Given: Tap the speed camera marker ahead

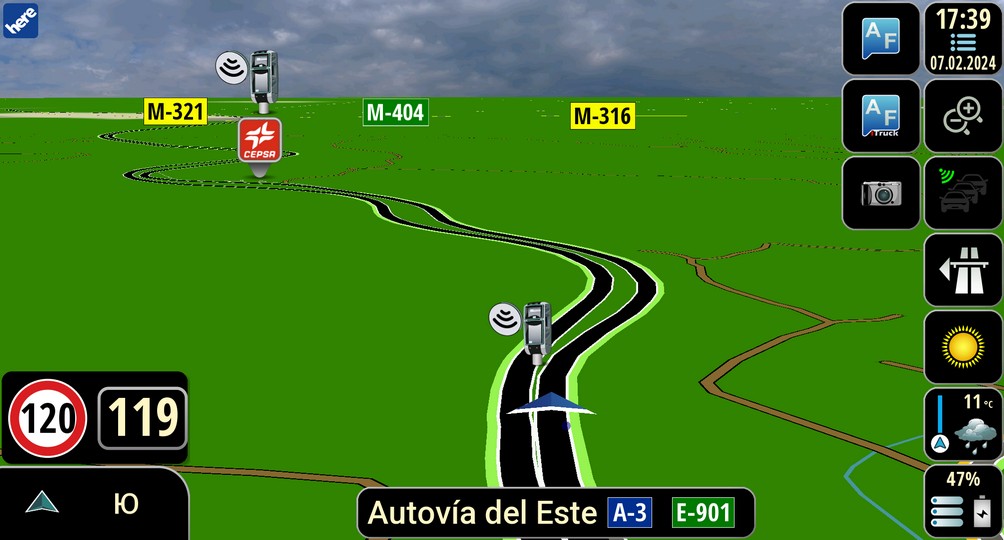Looking at the screenshot, I should [535, 325].
